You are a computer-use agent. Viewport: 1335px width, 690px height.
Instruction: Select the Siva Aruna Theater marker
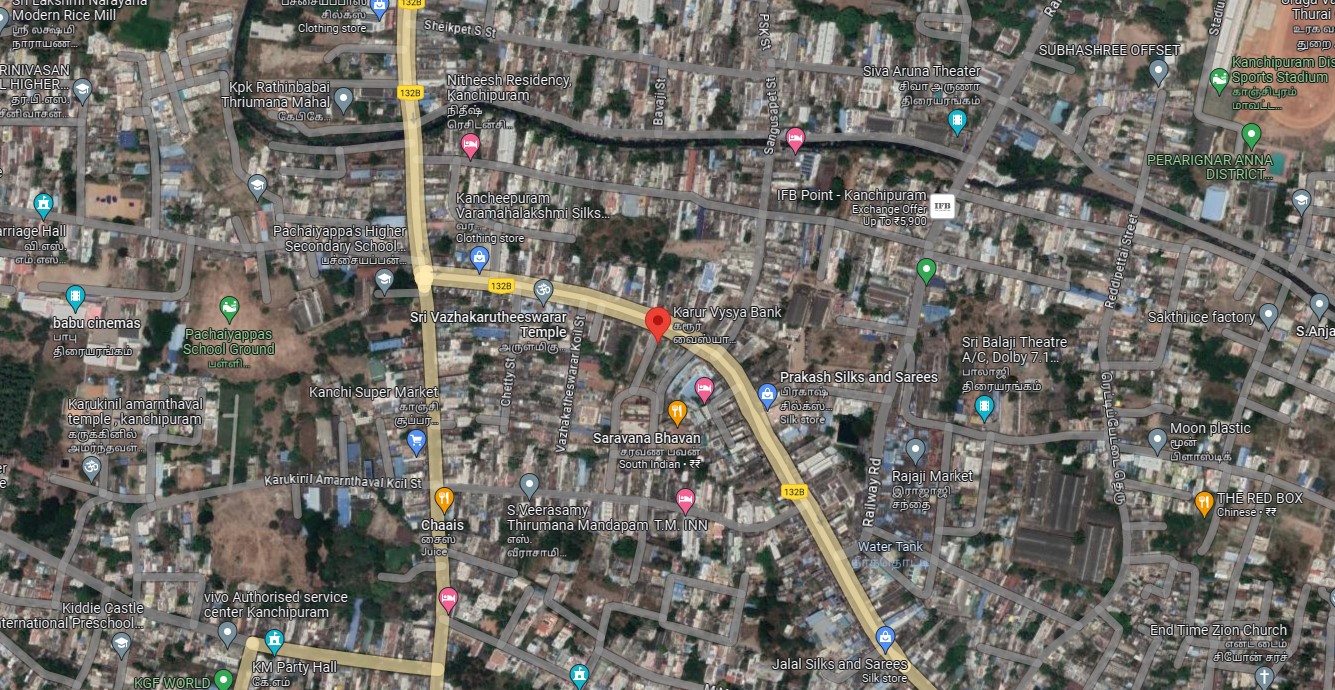(957, 122)
